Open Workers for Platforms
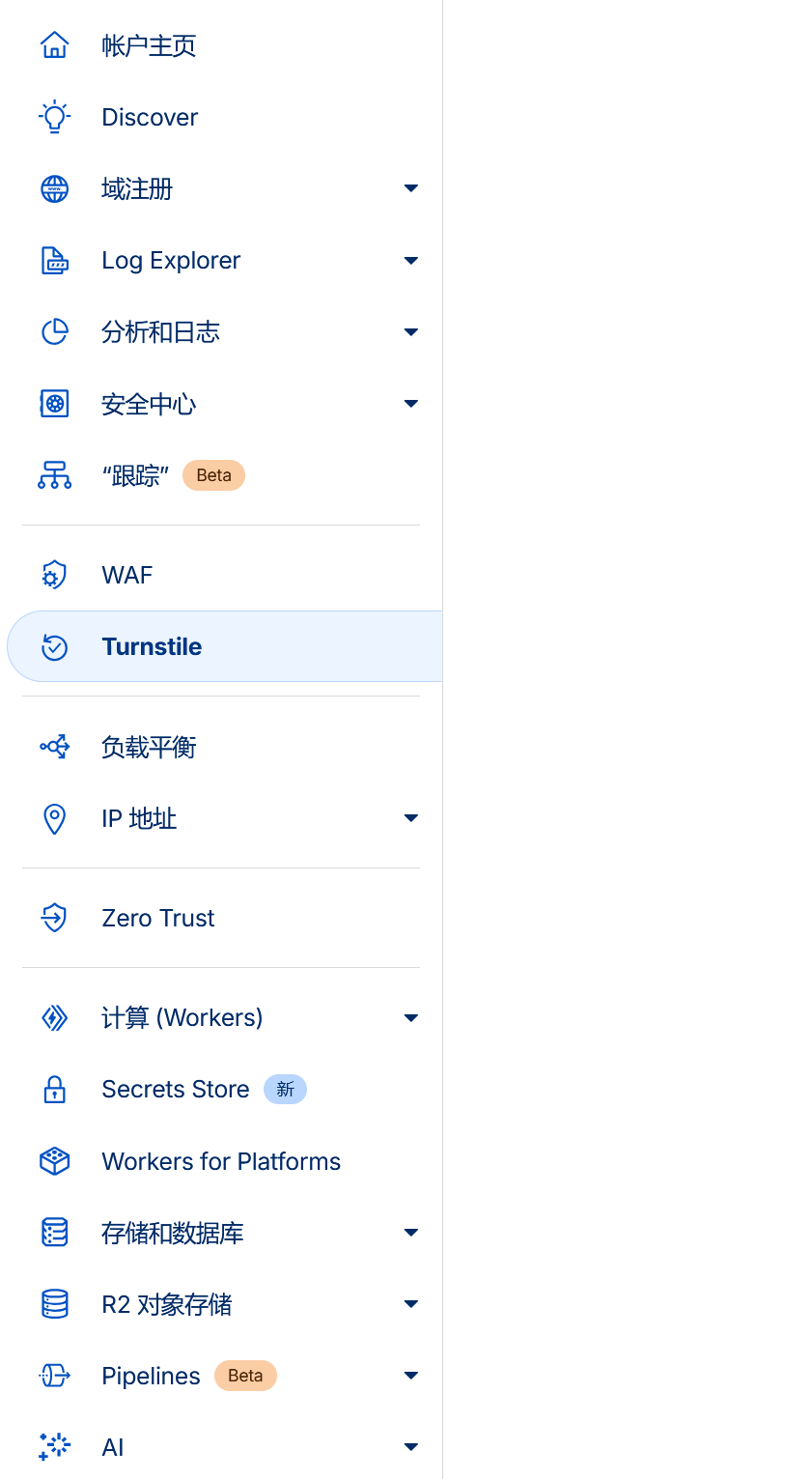Viewport: 812px width, 1479px height. click(x=221, y=1161)
